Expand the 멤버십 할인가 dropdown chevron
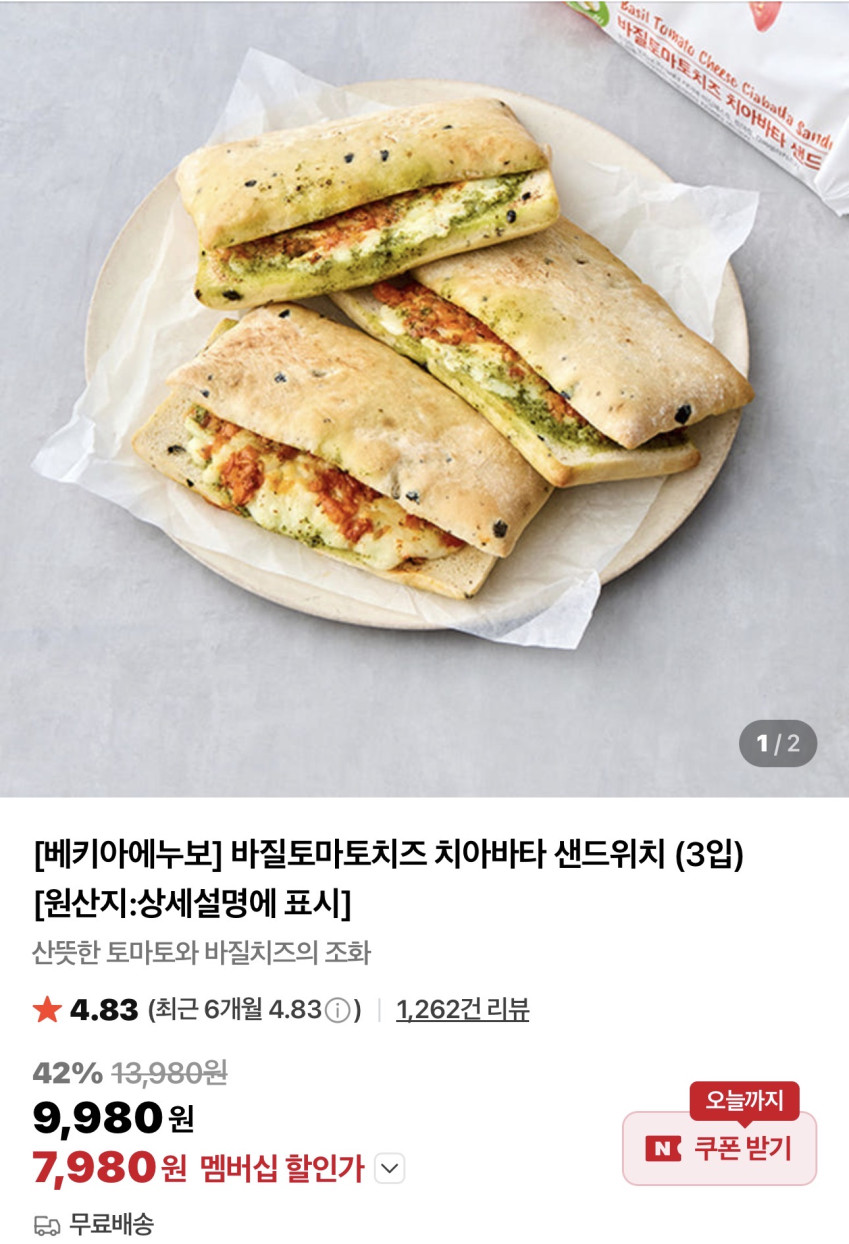 tap(391, 1168)
